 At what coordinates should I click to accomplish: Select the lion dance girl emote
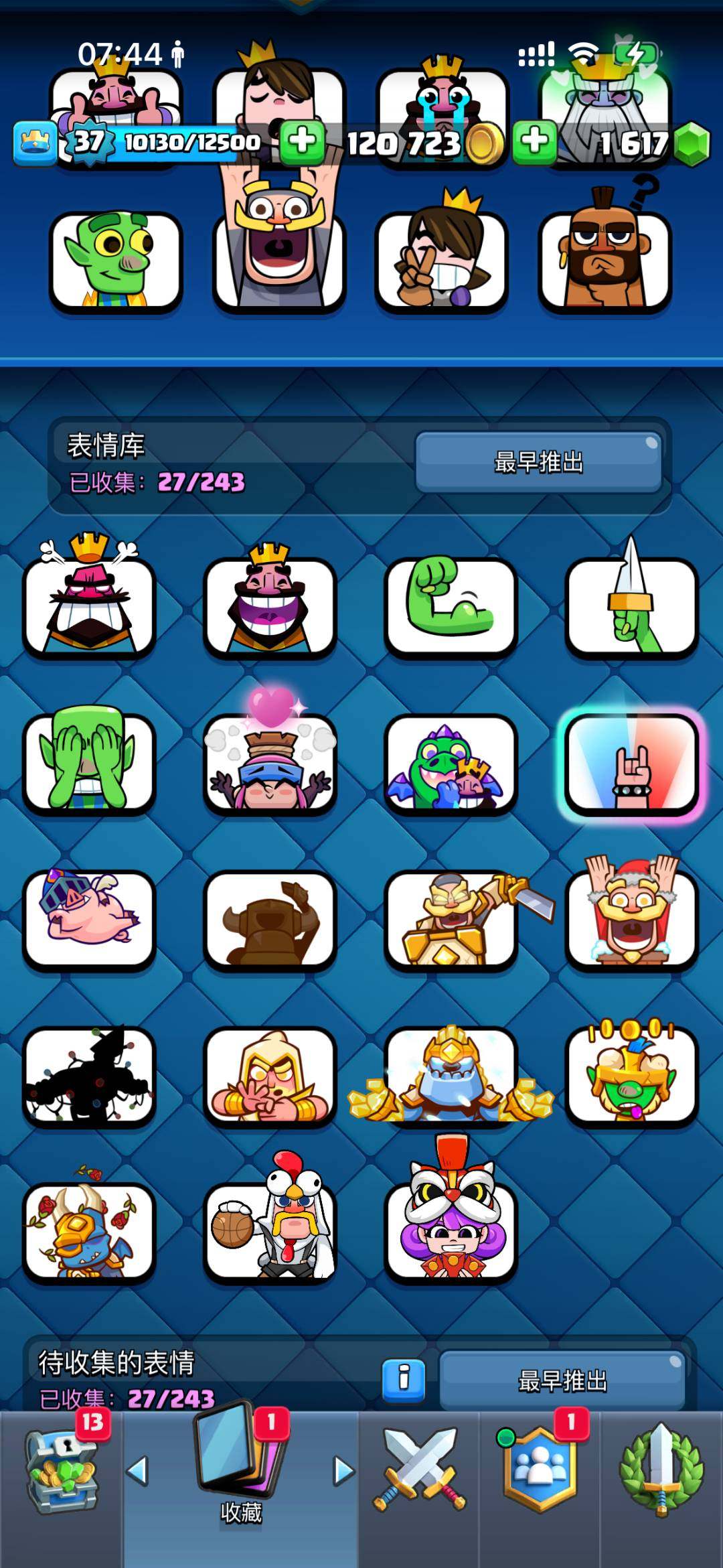click(450, 1236)
